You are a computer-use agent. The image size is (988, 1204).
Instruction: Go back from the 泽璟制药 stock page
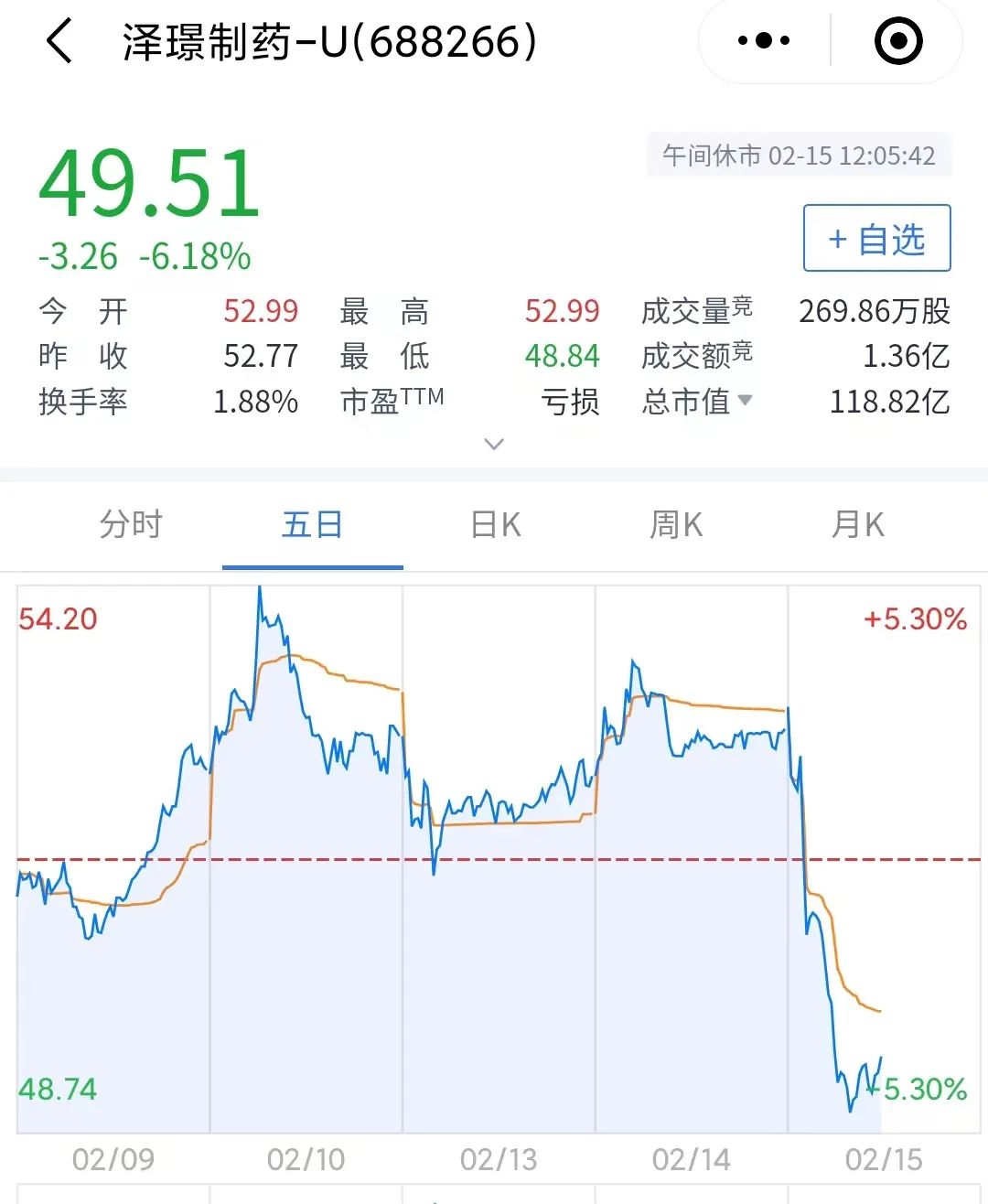coord(59,42)
